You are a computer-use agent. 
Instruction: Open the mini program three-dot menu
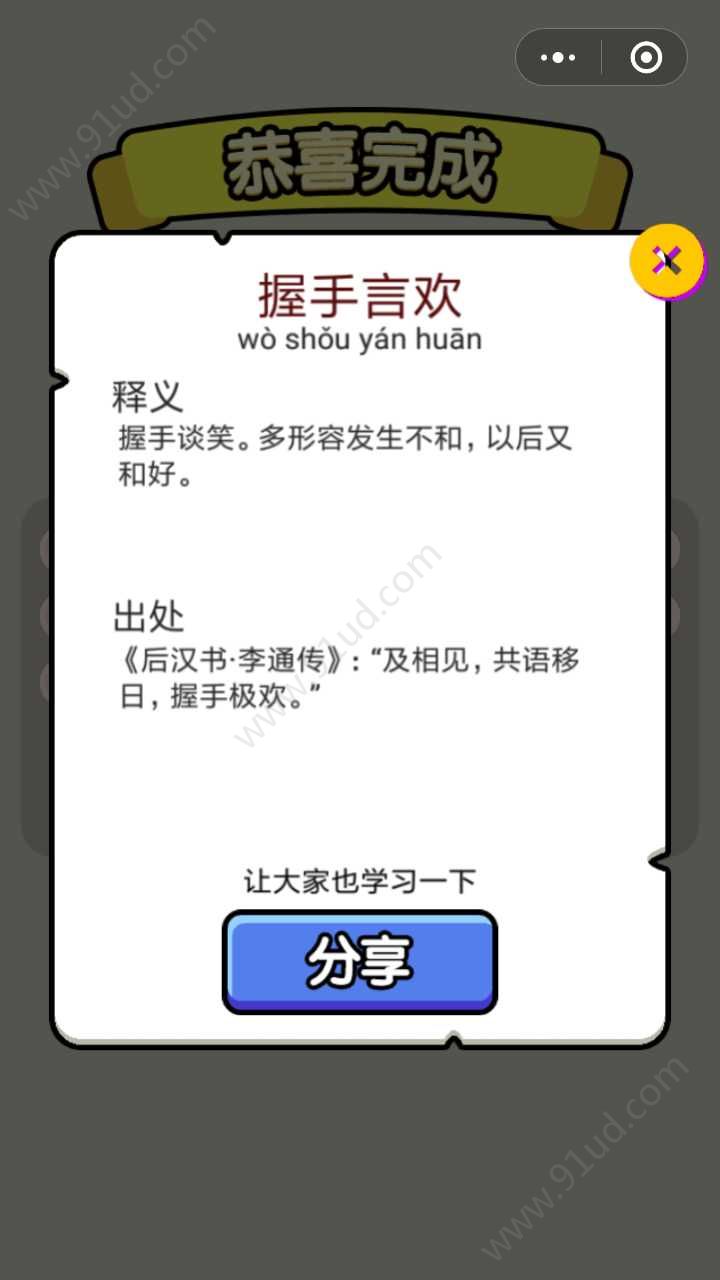tap(558, 58)
